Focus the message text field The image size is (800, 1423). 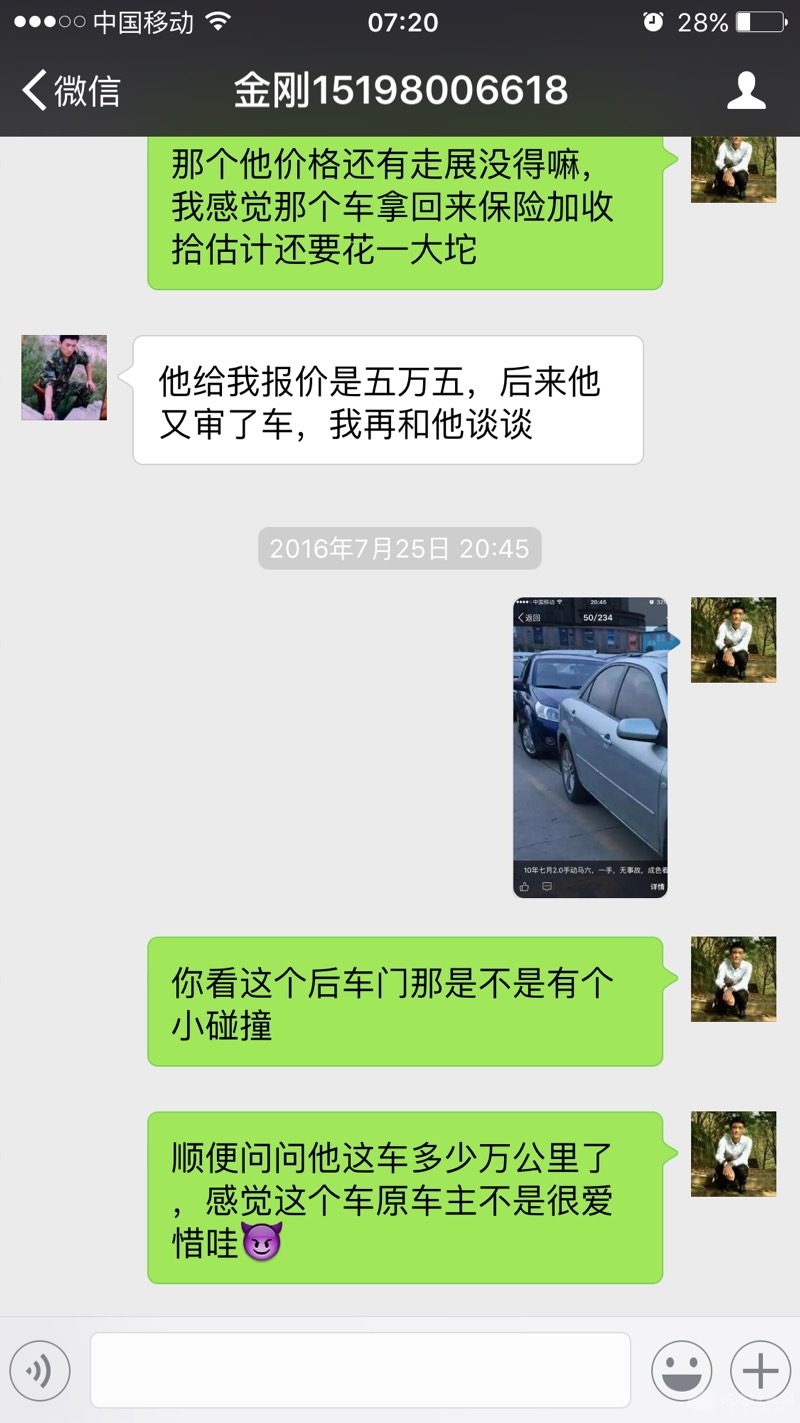(x=360, y=1370)
